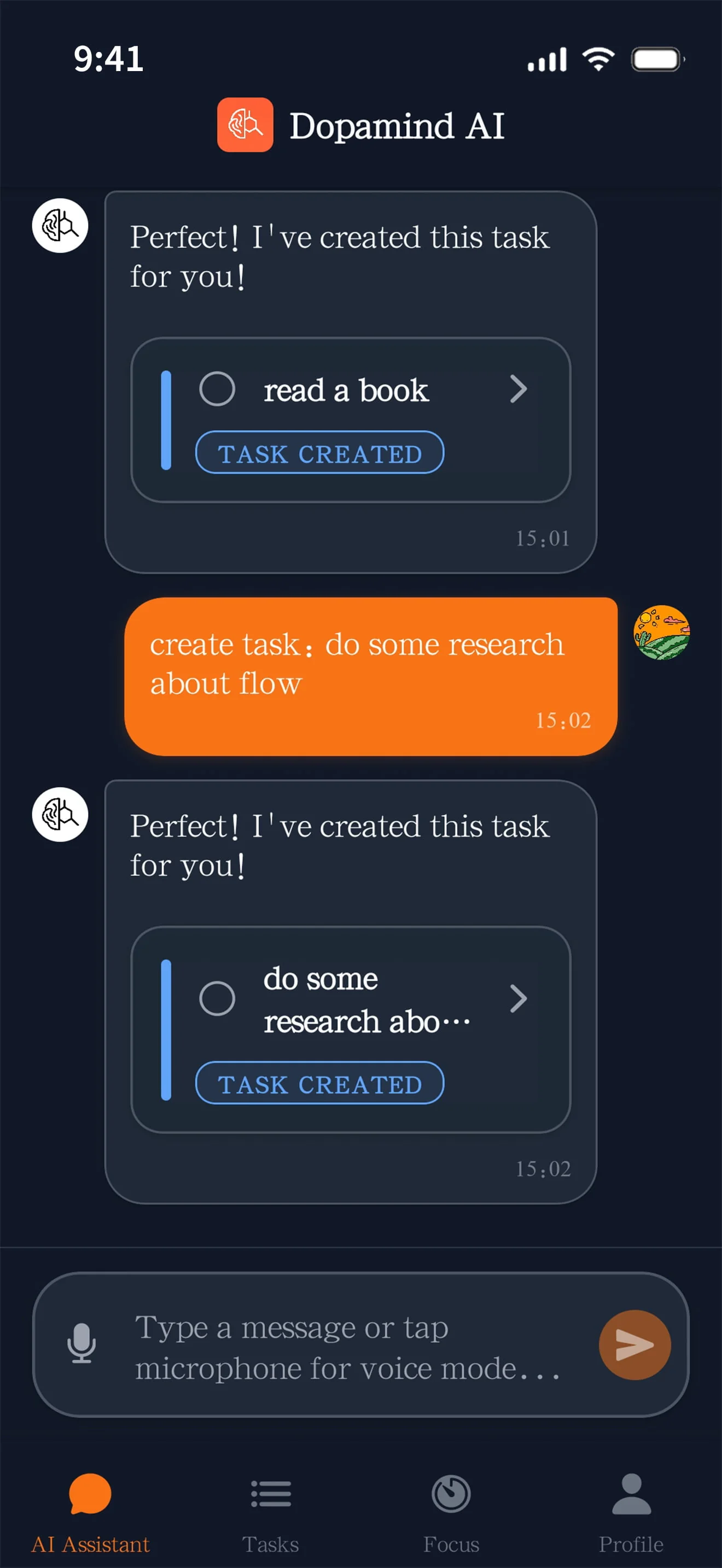Switch to the Tasks tab
Viewport: 722px width, 1568px height.
pos(270,1509)
